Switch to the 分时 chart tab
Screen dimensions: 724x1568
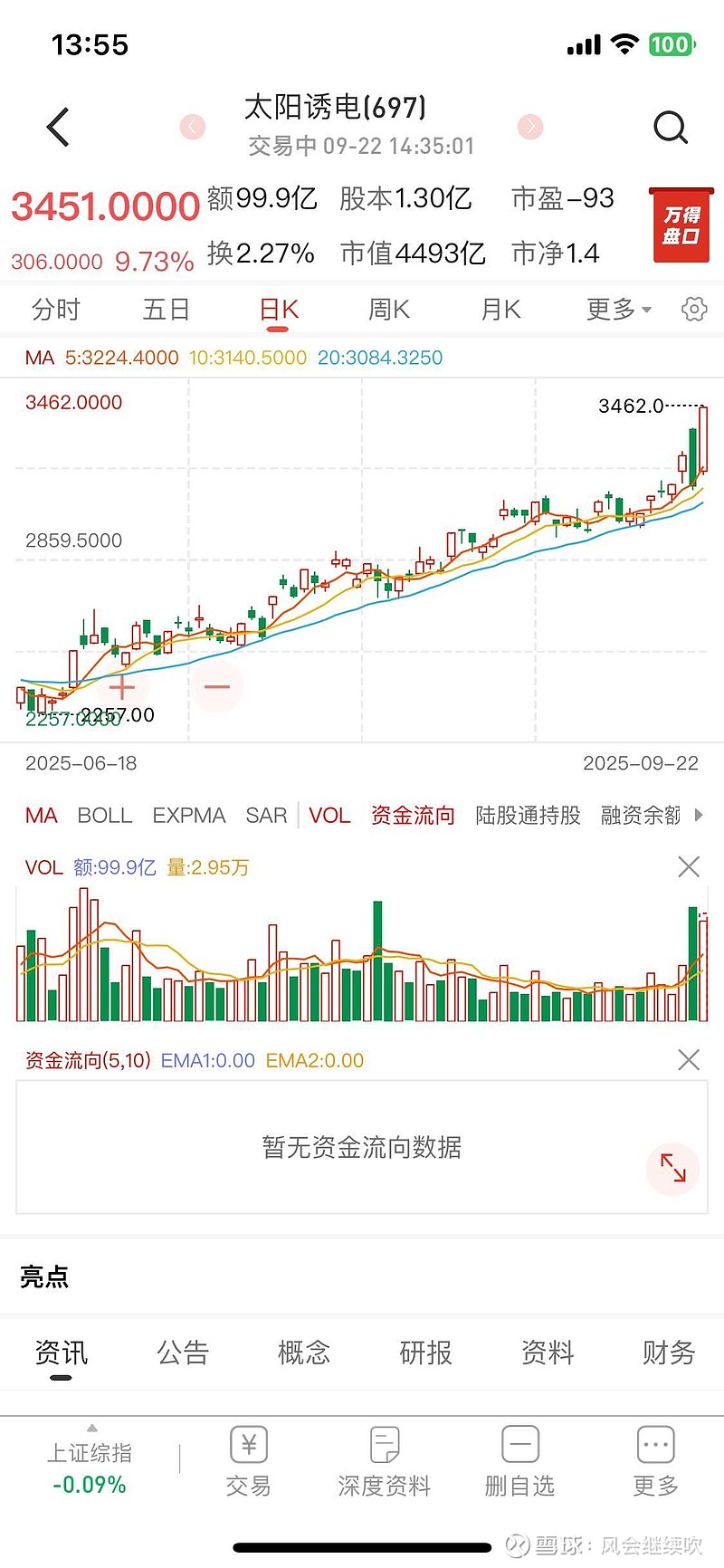click(x=56, y=310)
